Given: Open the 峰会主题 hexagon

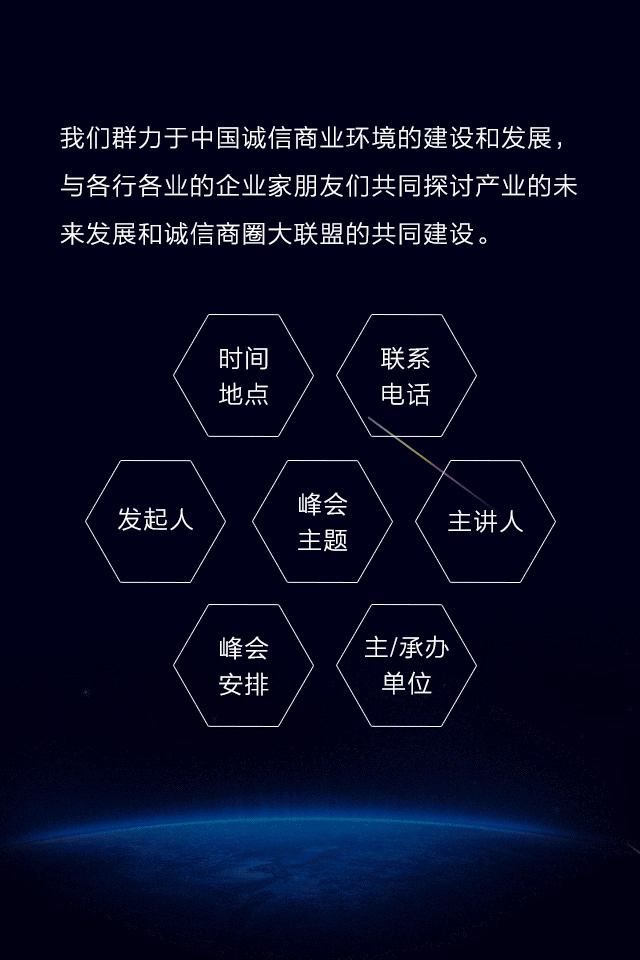Looking at the screenshot, I should (322, 521).
